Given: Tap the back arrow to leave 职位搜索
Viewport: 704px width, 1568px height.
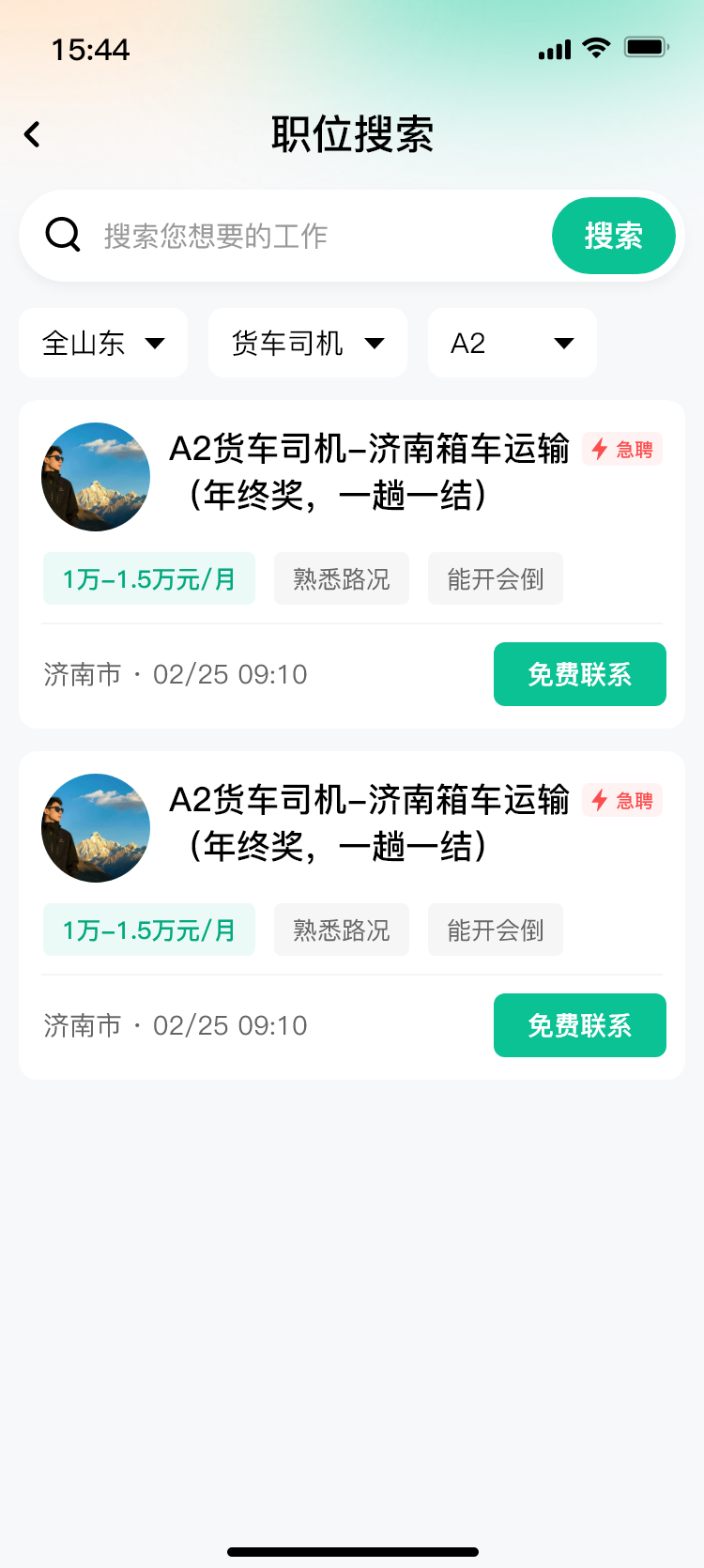Looking at the screenshot, I should [x=32, y=134].
